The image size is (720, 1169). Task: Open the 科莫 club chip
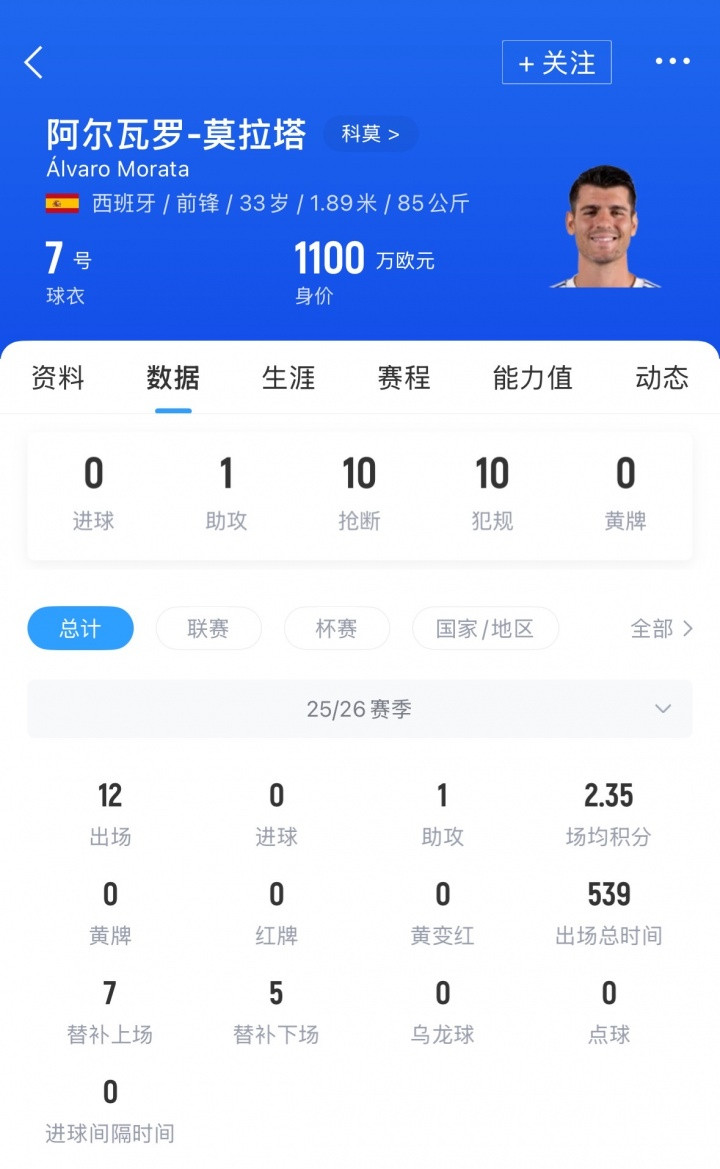click(x=370, y=134)
